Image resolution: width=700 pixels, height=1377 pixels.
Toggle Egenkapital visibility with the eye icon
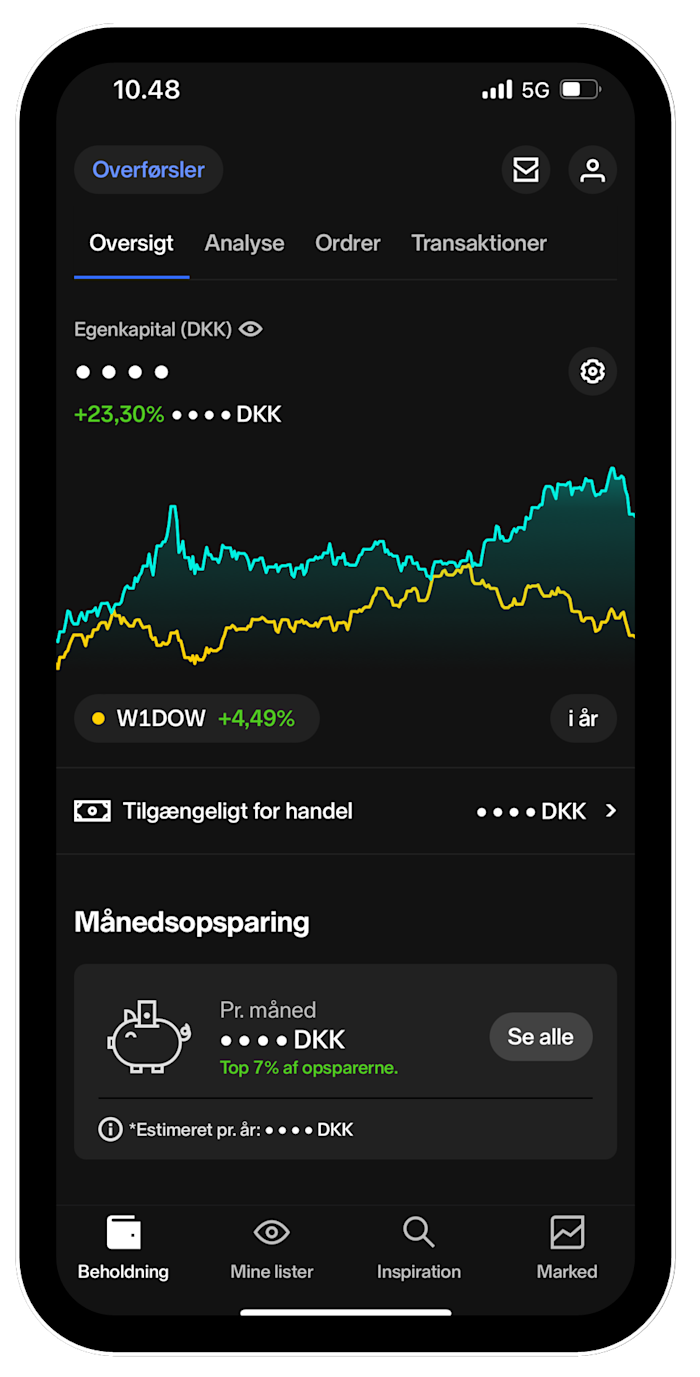pyautogui.click(x=251, y=329)
